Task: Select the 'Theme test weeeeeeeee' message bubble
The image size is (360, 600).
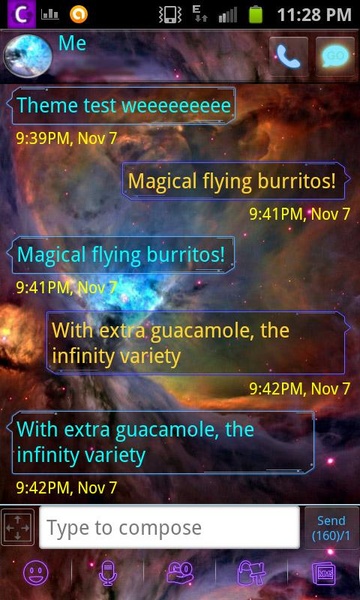Action: pos(123,106)
